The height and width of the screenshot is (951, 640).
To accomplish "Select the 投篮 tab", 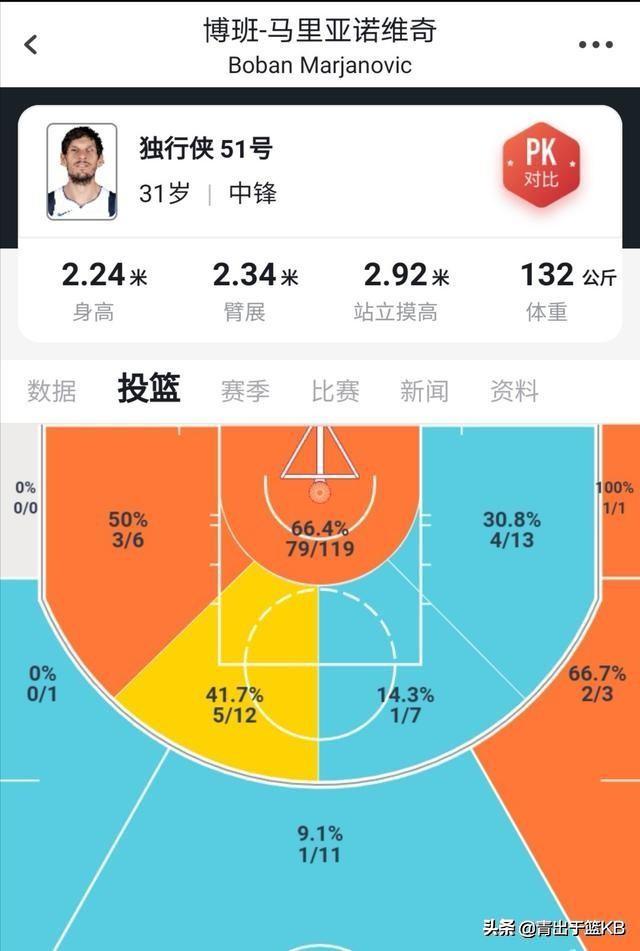I will [x=149, y=389].
